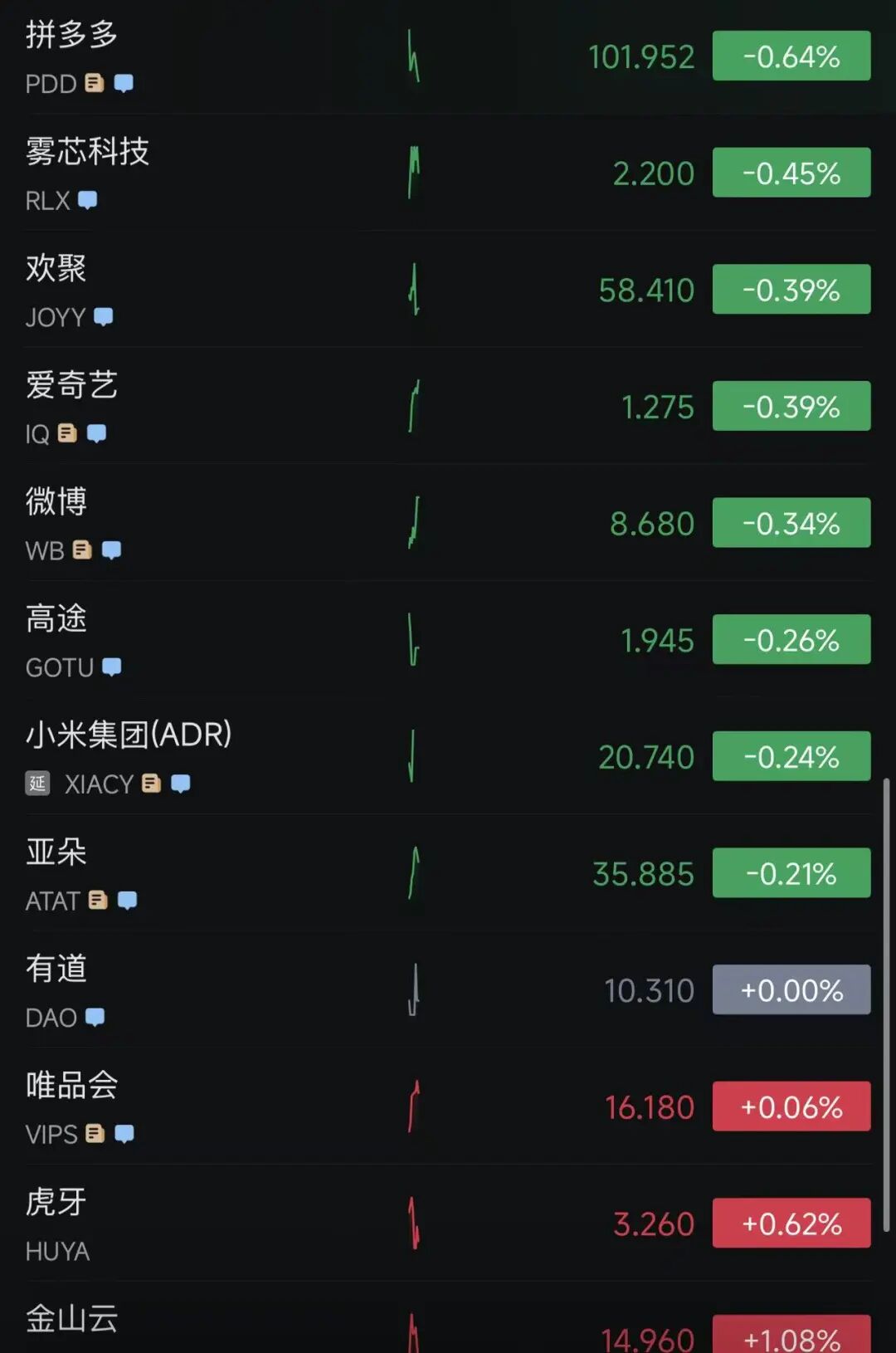Open the 唯品会 VIPS stock row

[249, 1107]
